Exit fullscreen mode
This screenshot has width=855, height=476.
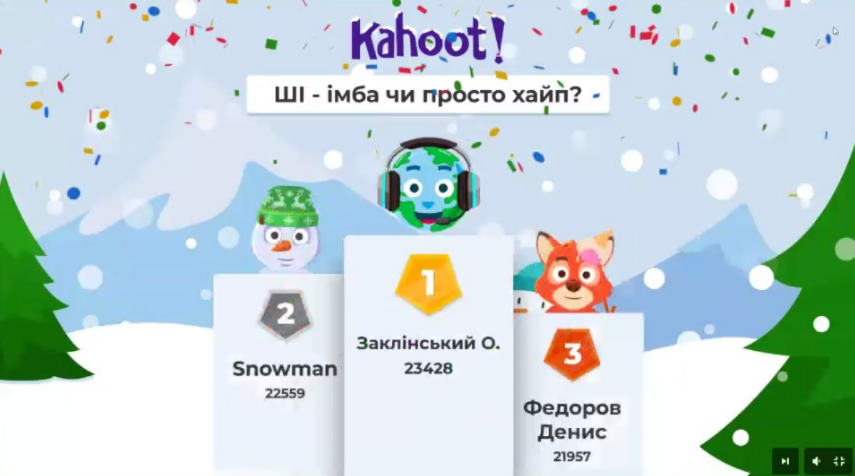pyautogui.click(x=839, y=461)
